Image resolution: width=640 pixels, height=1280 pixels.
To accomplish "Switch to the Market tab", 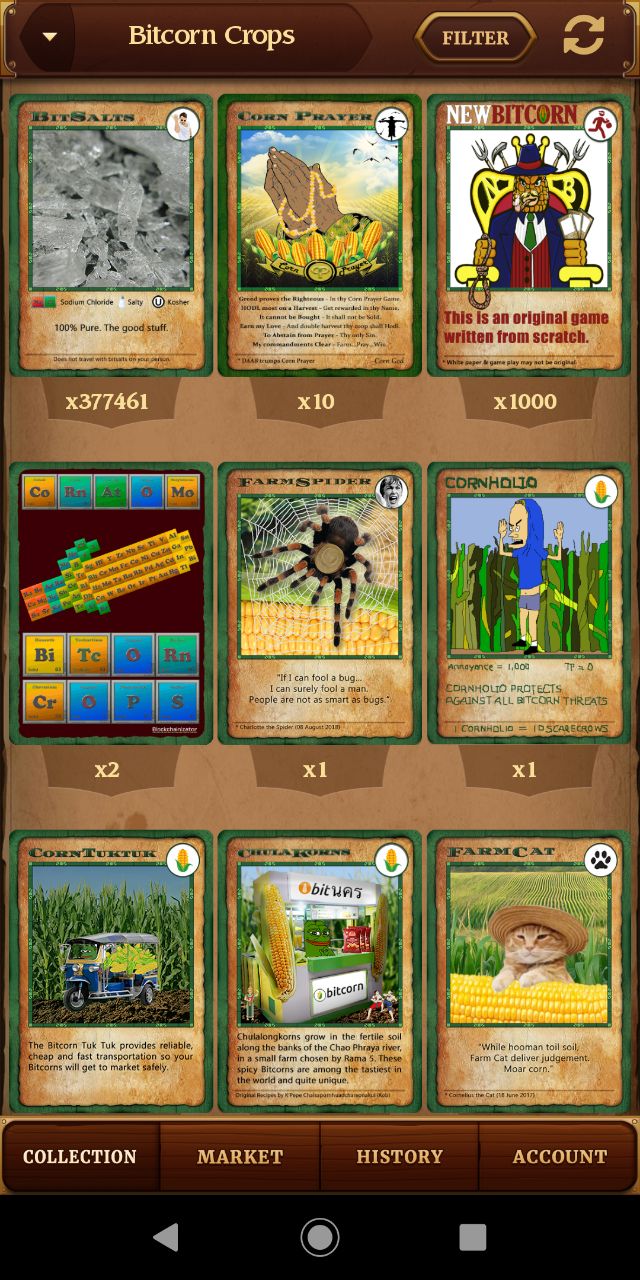I will tap(240, 1157).
